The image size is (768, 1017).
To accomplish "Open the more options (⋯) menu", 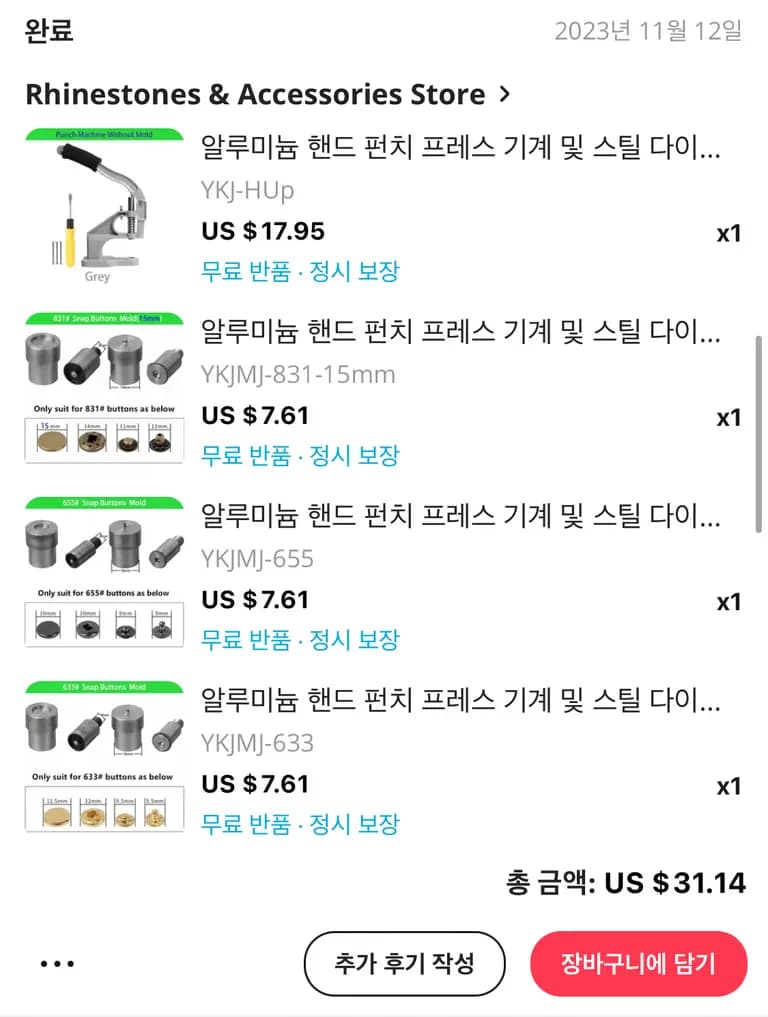I will click(x=57, y=963).
